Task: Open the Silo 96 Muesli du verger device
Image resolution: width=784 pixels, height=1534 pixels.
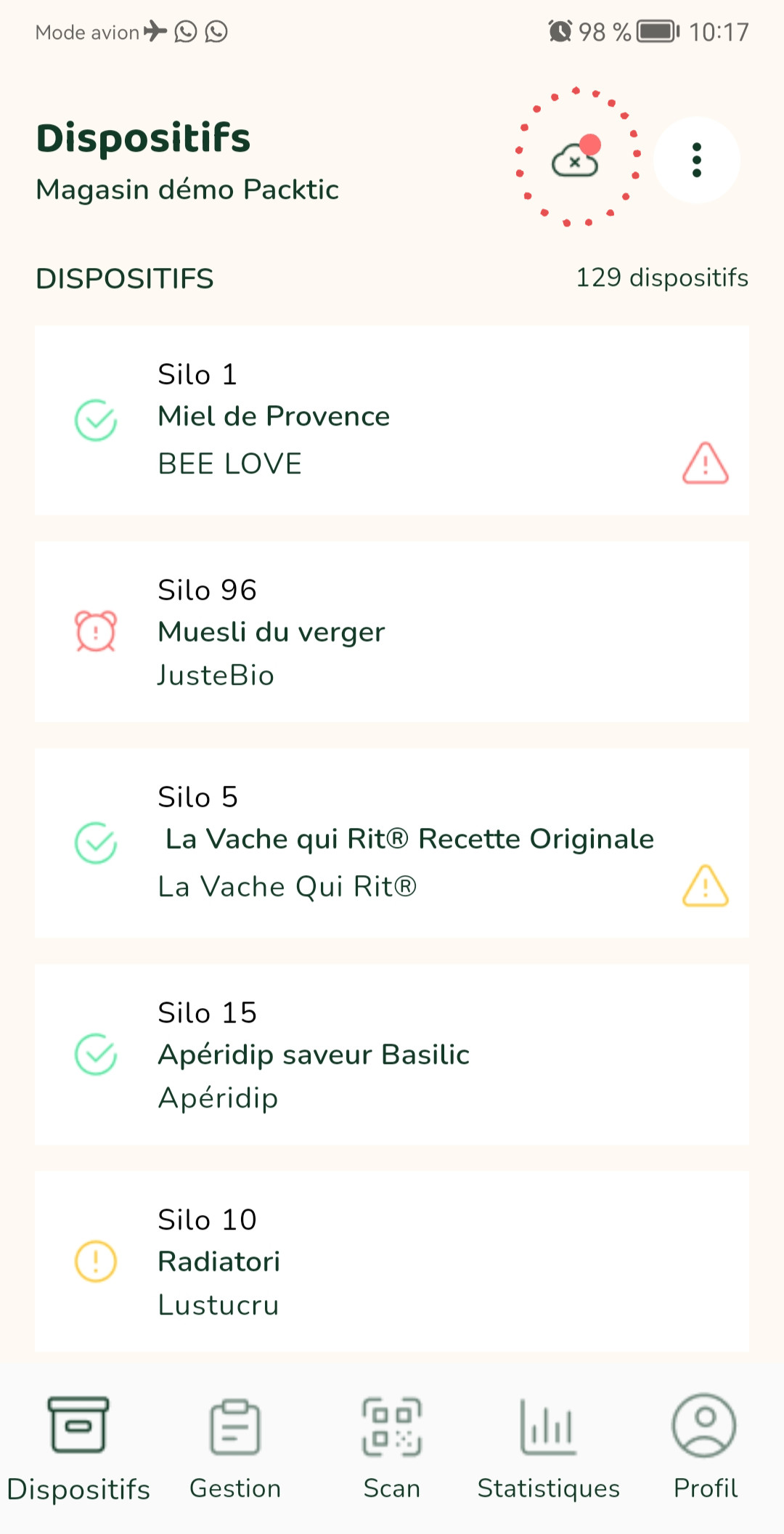Action: 392,631
